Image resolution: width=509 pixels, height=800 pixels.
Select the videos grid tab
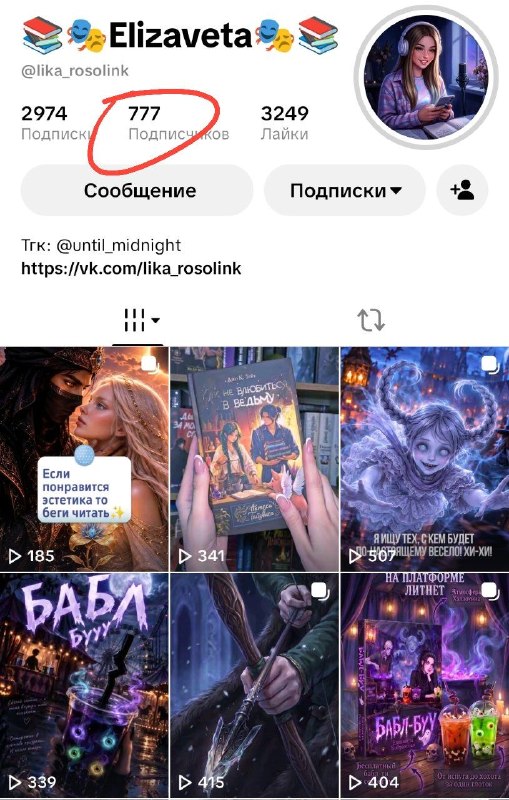click(138, 320)
